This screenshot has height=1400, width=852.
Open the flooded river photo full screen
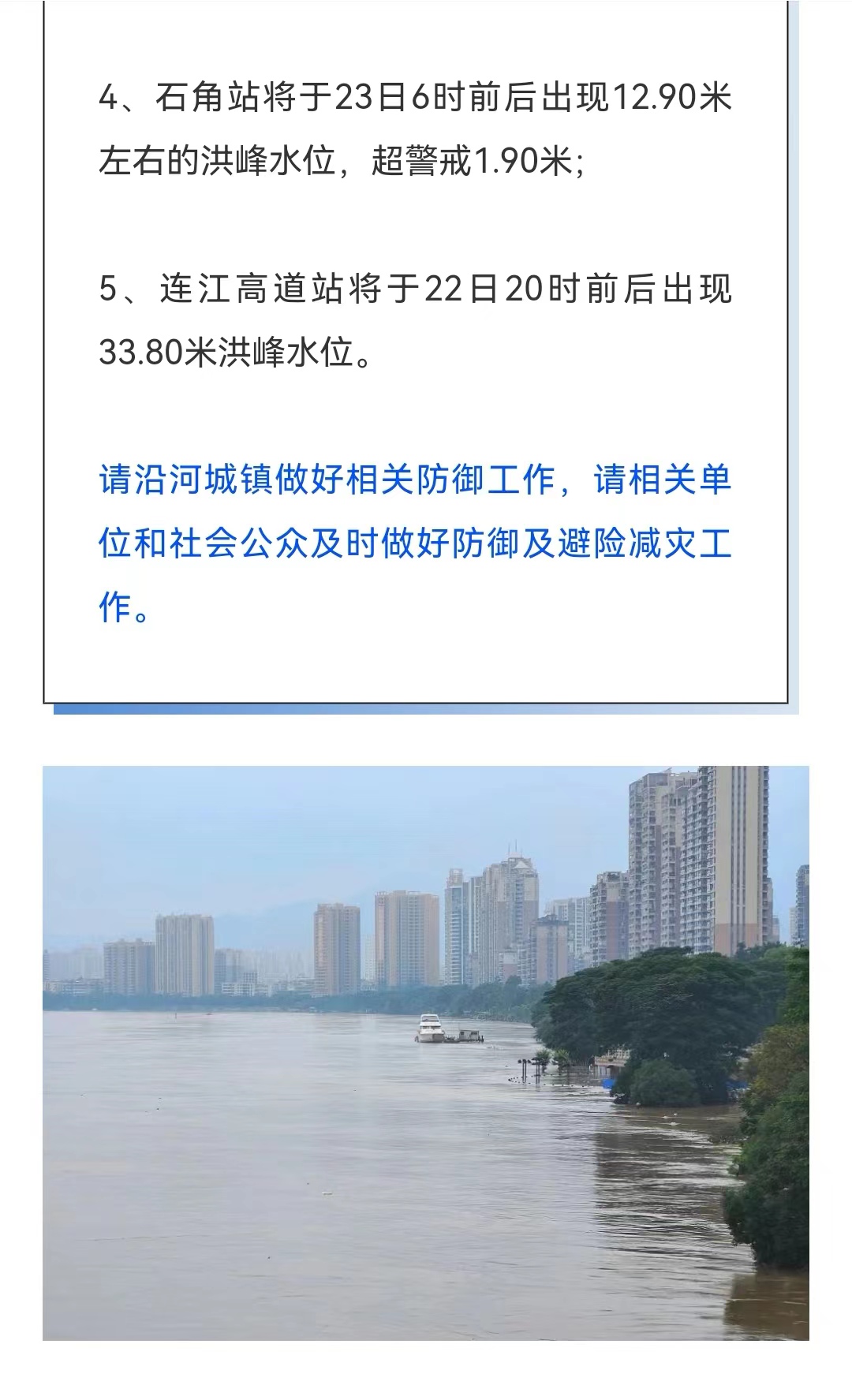point(425,1052)
